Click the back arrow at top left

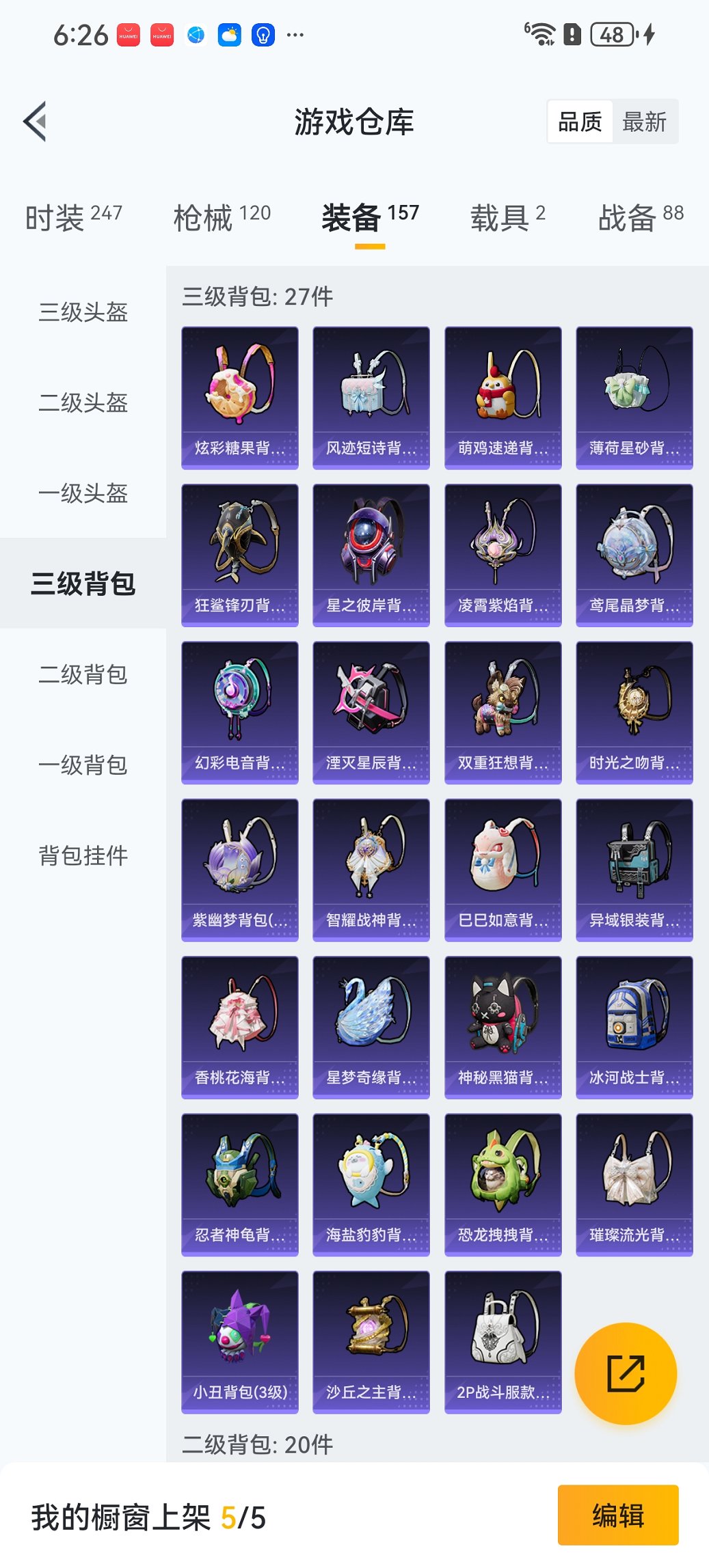(x=34, y=120)
